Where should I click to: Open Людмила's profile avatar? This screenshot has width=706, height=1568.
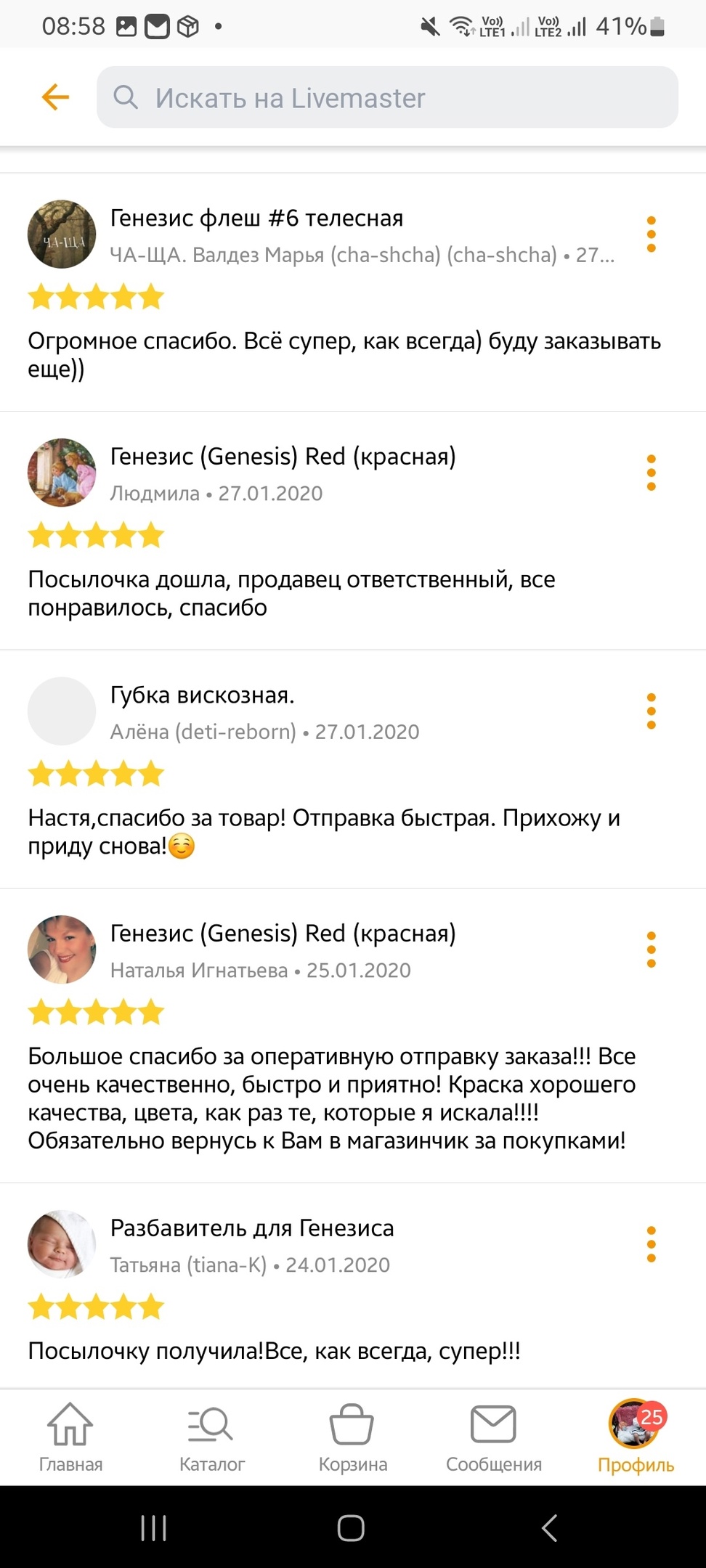pyautogui.click(x=62, y=473)
